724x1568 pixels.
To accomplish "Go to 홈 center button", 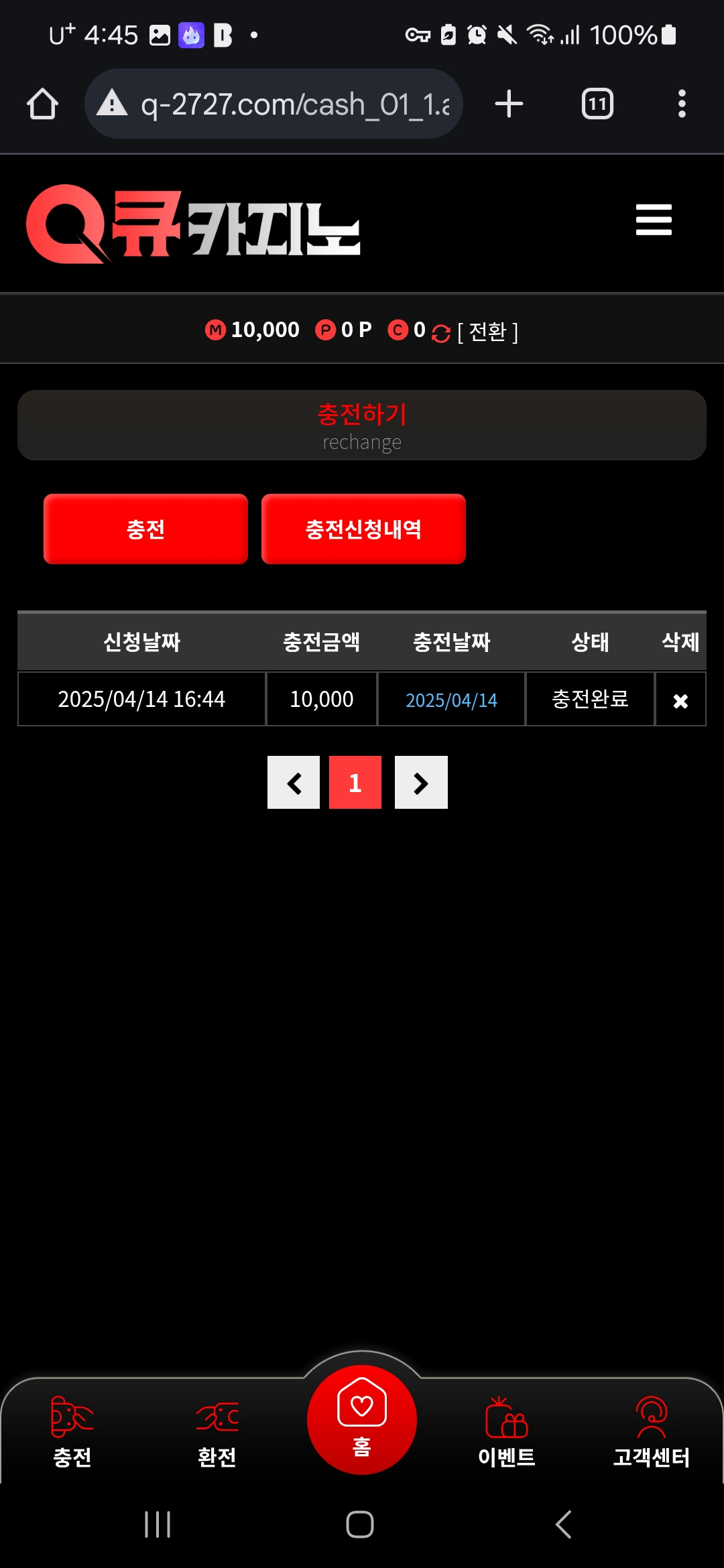I will tap(362, 1419).
